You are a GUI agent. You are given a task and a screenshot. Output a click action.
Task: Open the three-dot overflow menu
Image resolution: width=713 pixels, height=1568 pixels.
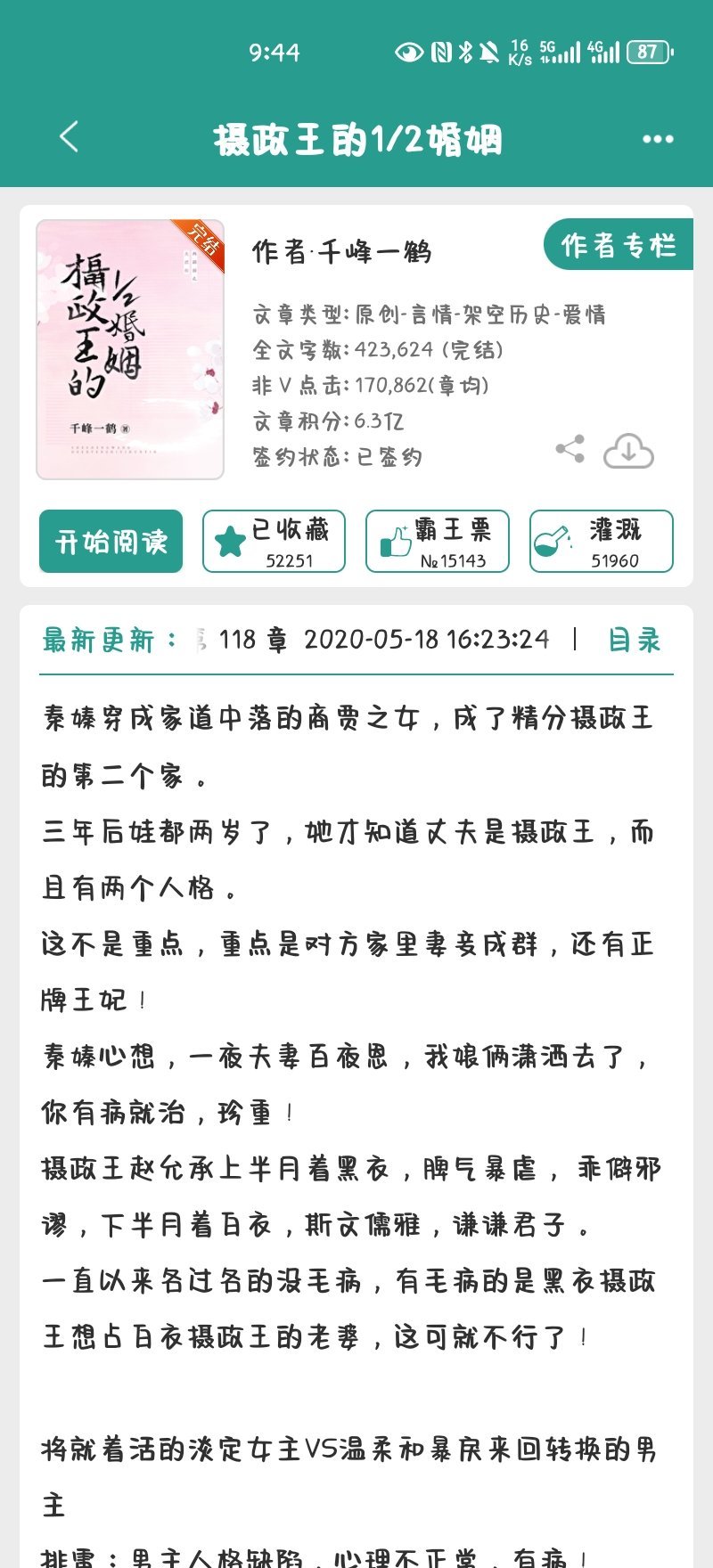pos(658,139)
